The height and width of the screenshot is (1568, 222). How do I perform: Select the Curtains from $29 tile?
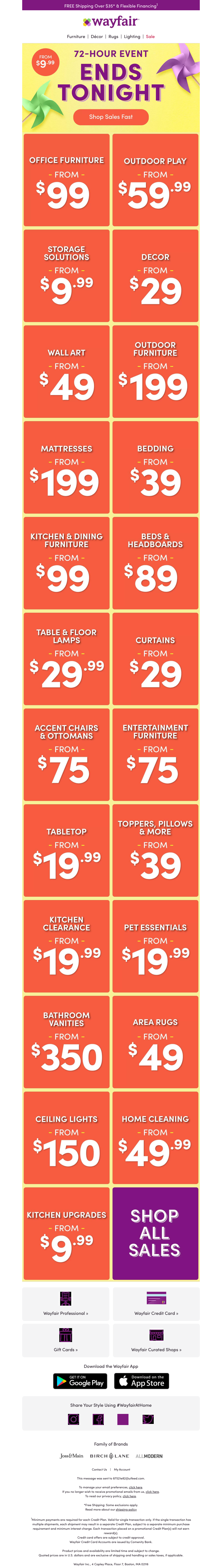[155, 659]
